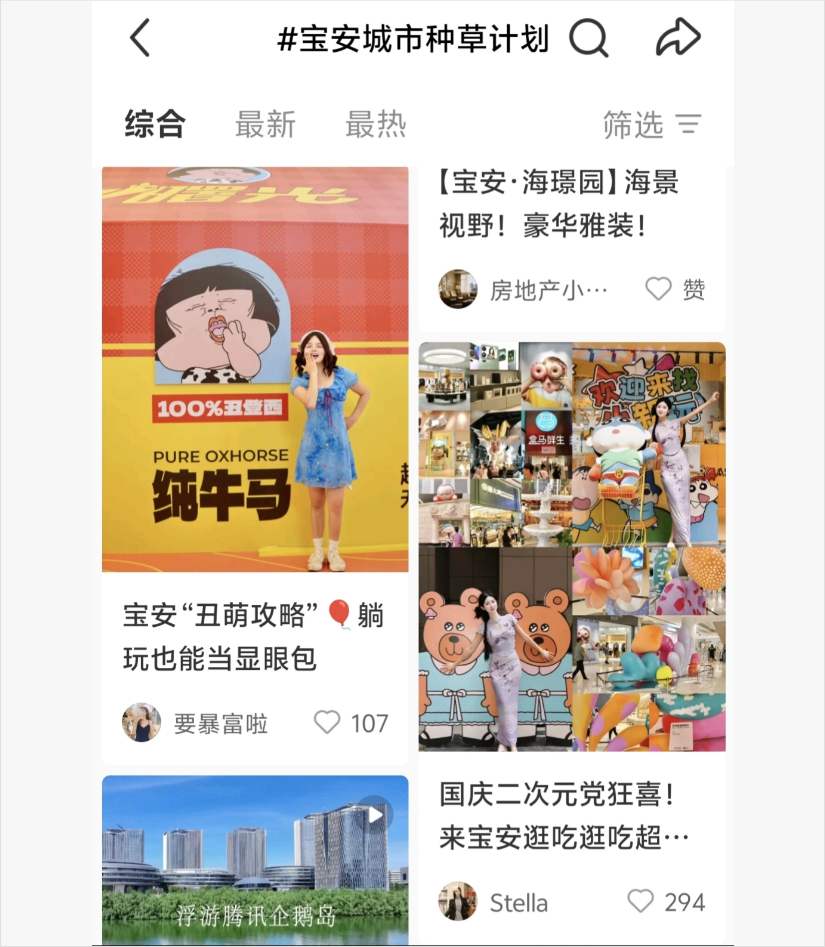The image size is (825, 947).
Task: Go back using the top-left arrow
Action: point(140,39)
